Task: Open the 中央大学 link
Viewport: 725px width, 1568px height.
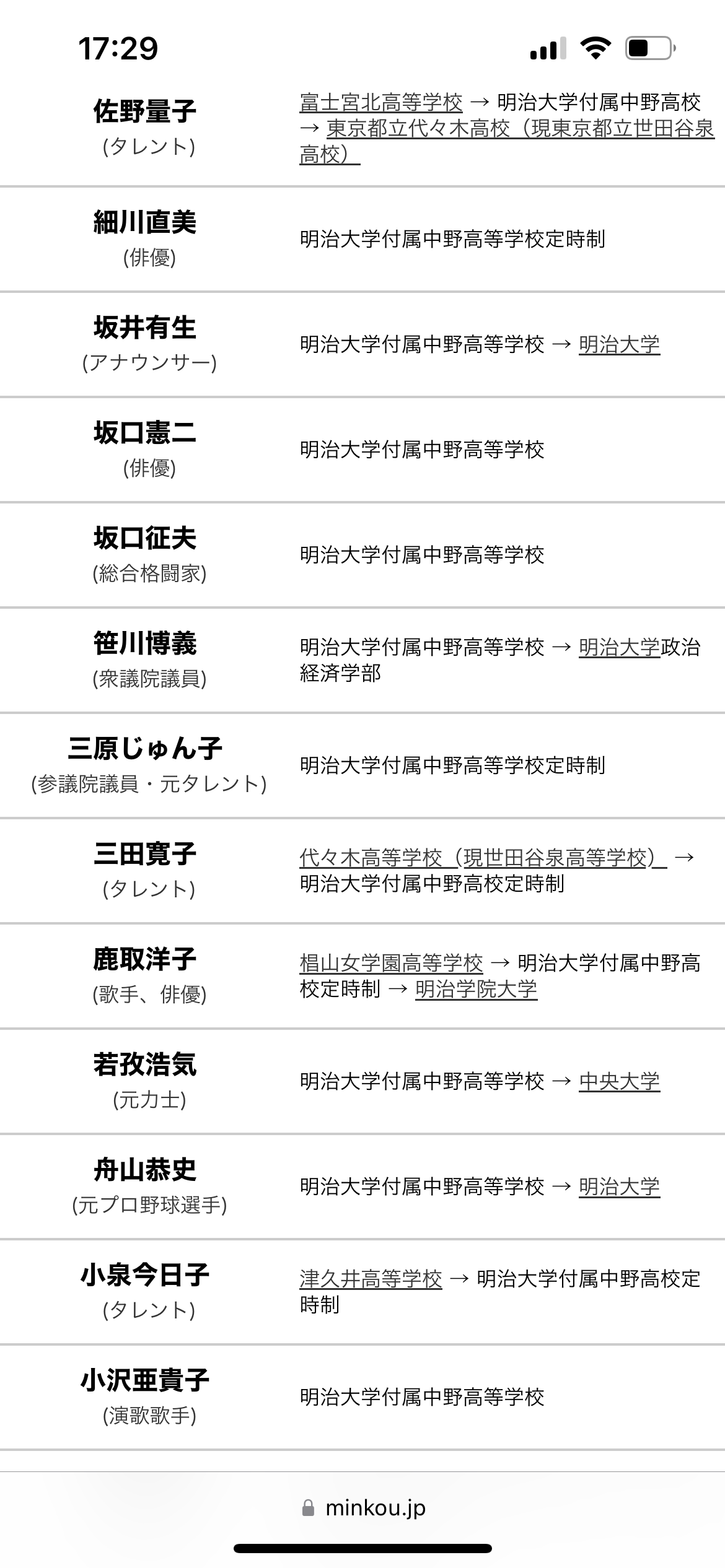Action: [x=619, y=1081]
